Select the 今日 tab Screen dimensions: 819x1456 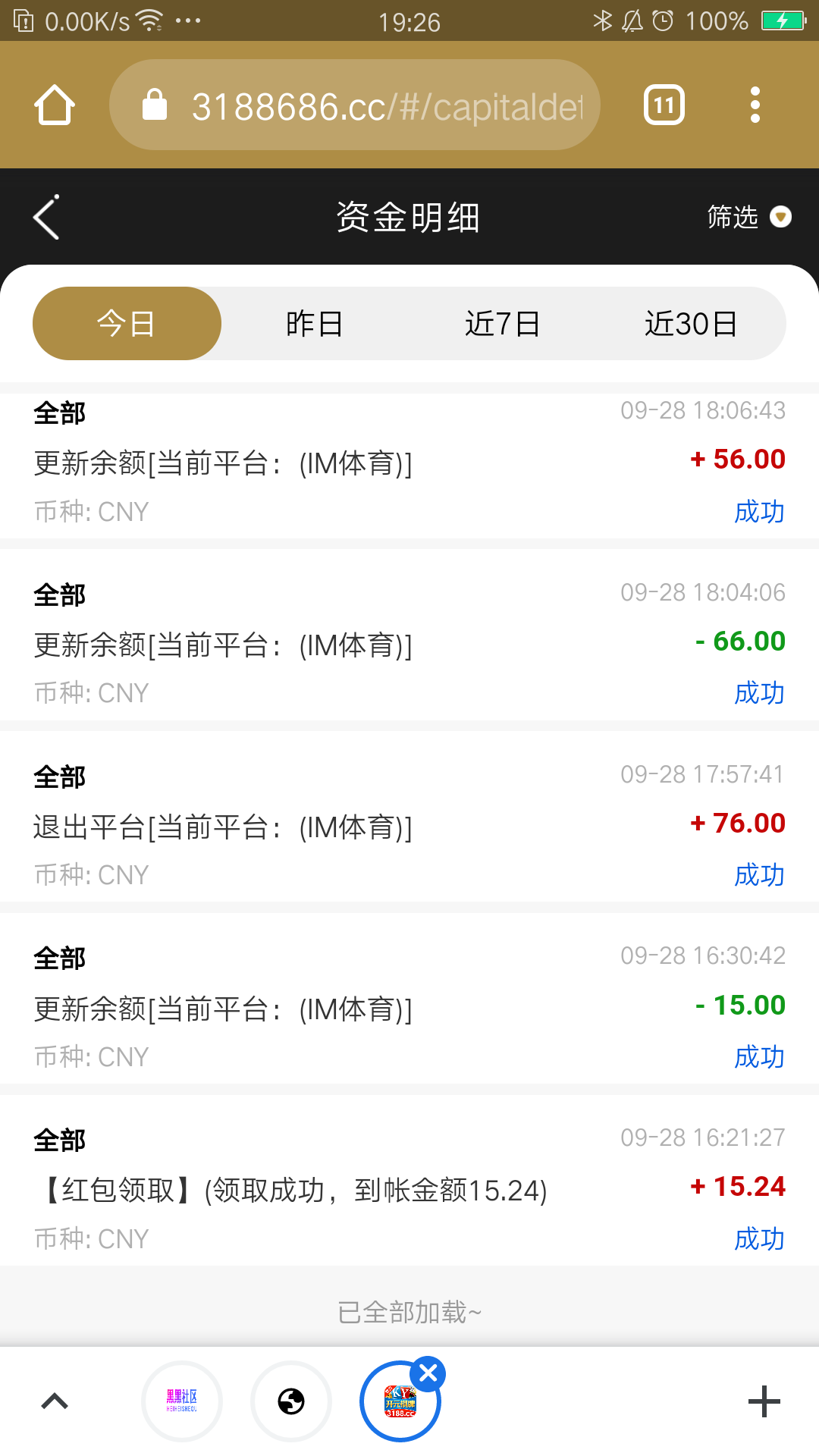(x=127, y=324)
